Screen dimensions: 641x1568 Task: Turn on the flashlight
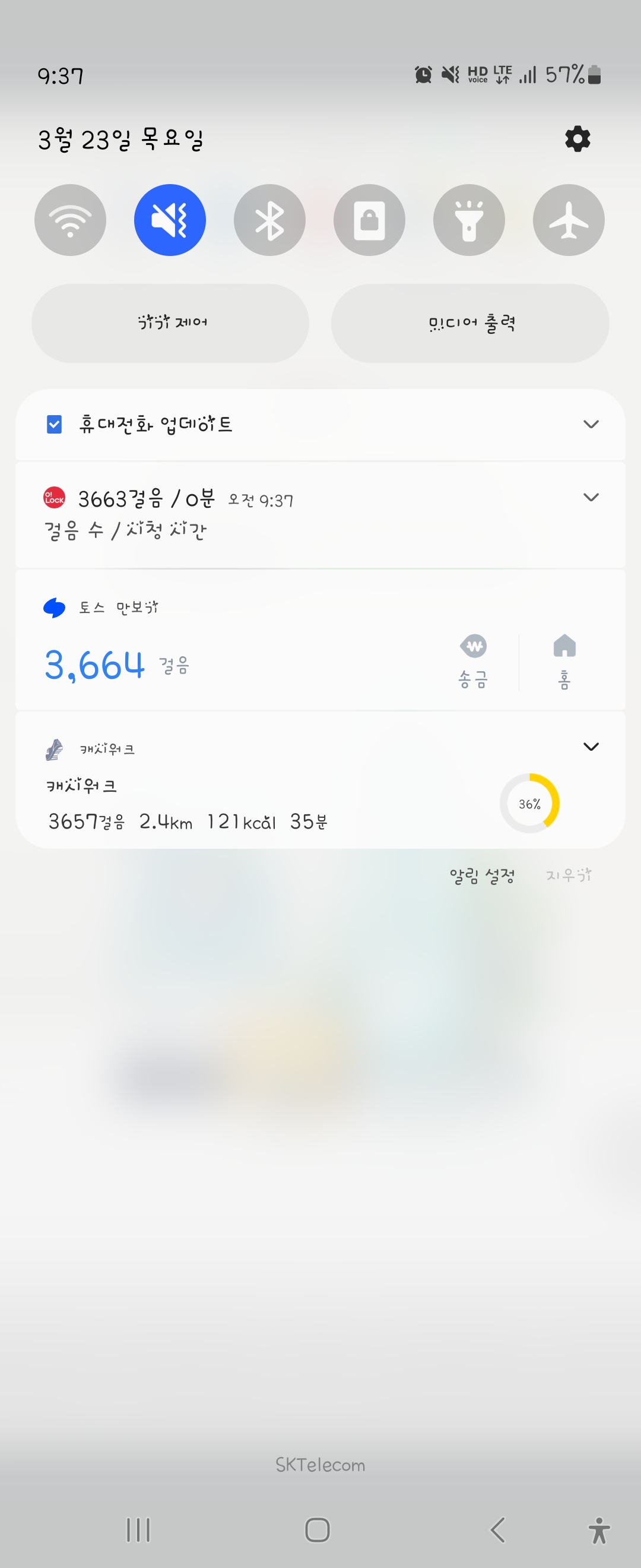pyautogui.click(x=469, y=220)
